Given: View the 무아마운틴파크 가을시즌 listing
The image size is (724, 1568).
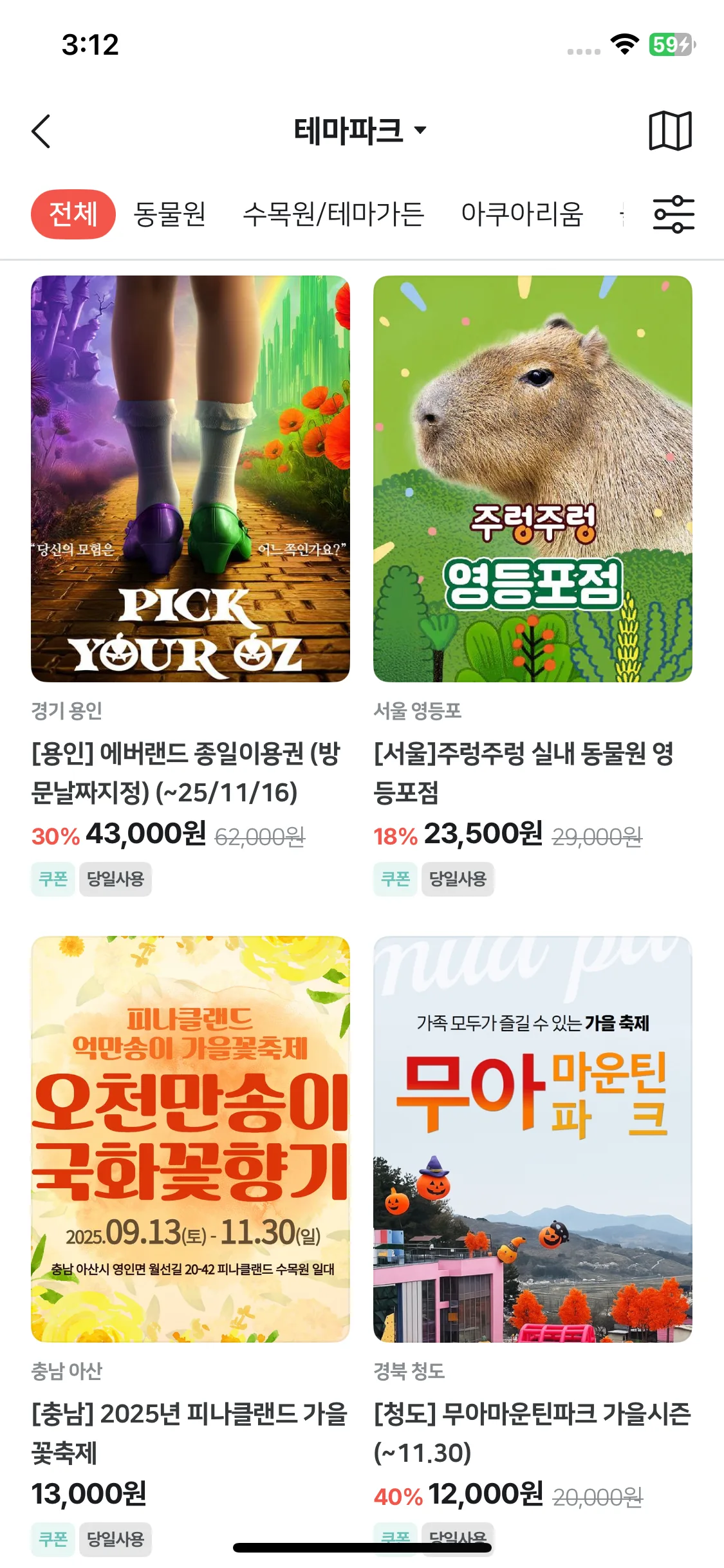Looking at the screenshot, I should pos(533,1139).
